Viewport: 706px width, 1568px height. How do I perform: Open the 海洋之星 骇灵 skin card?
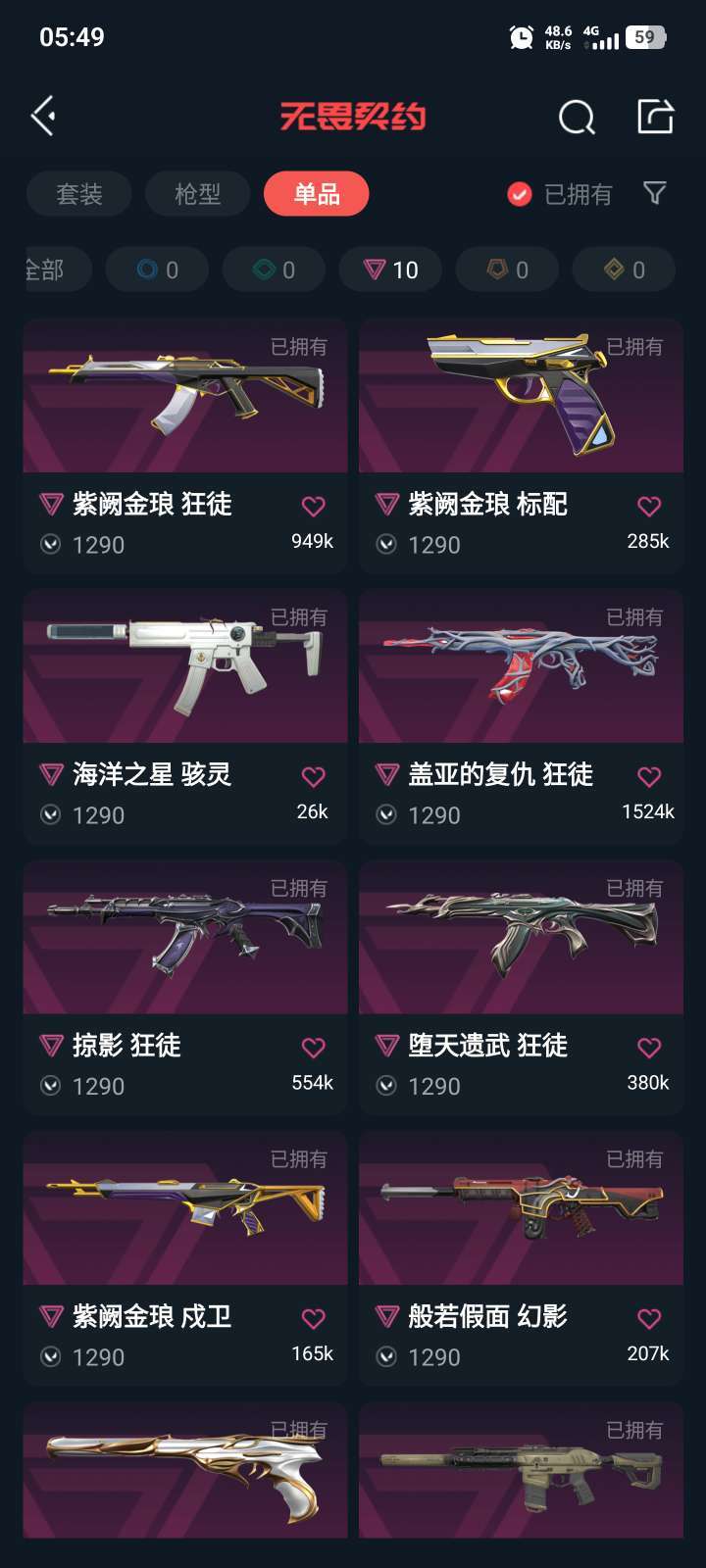[185, 716]
